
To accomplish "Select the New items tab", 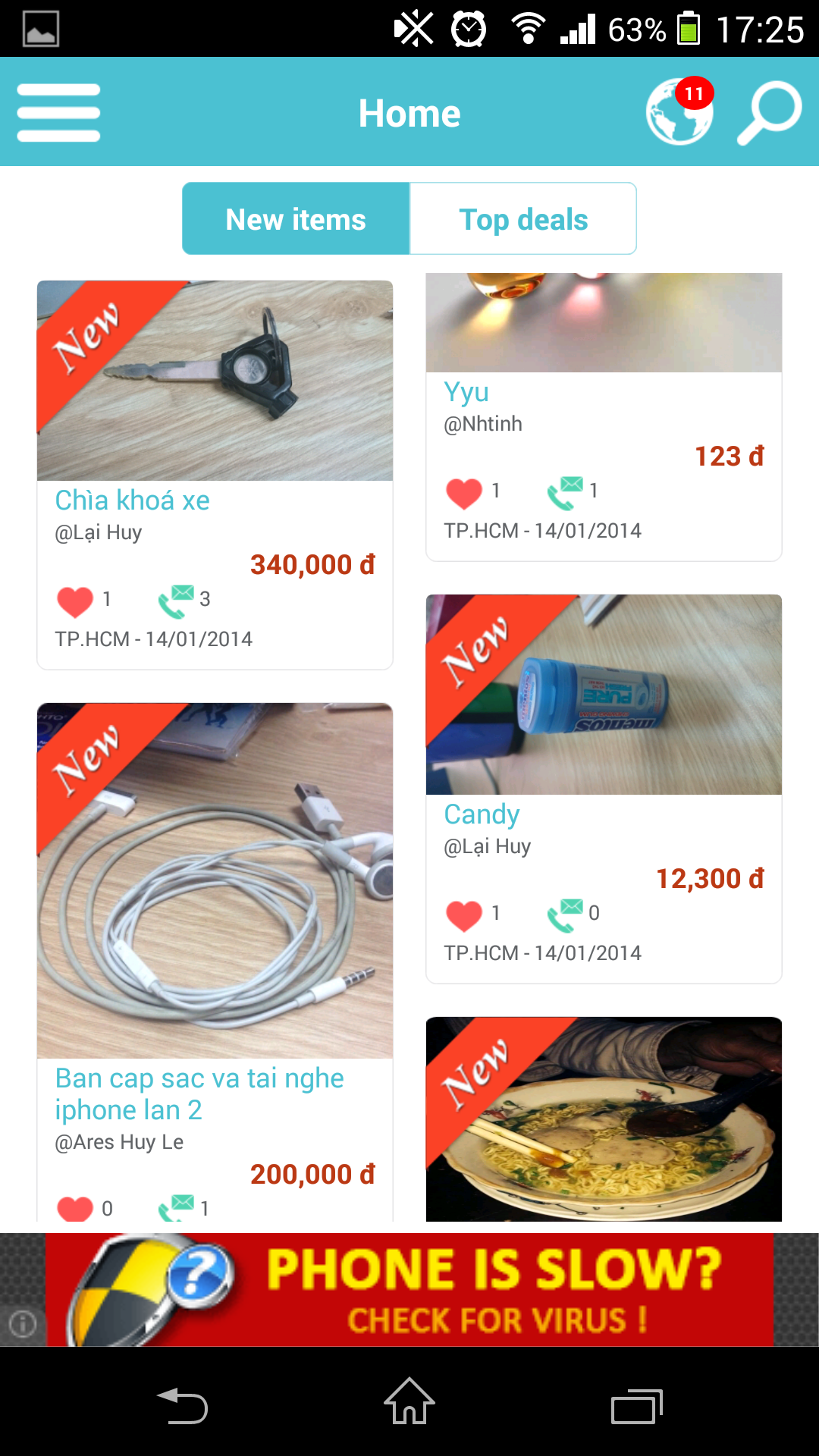I will pos(296,219).
